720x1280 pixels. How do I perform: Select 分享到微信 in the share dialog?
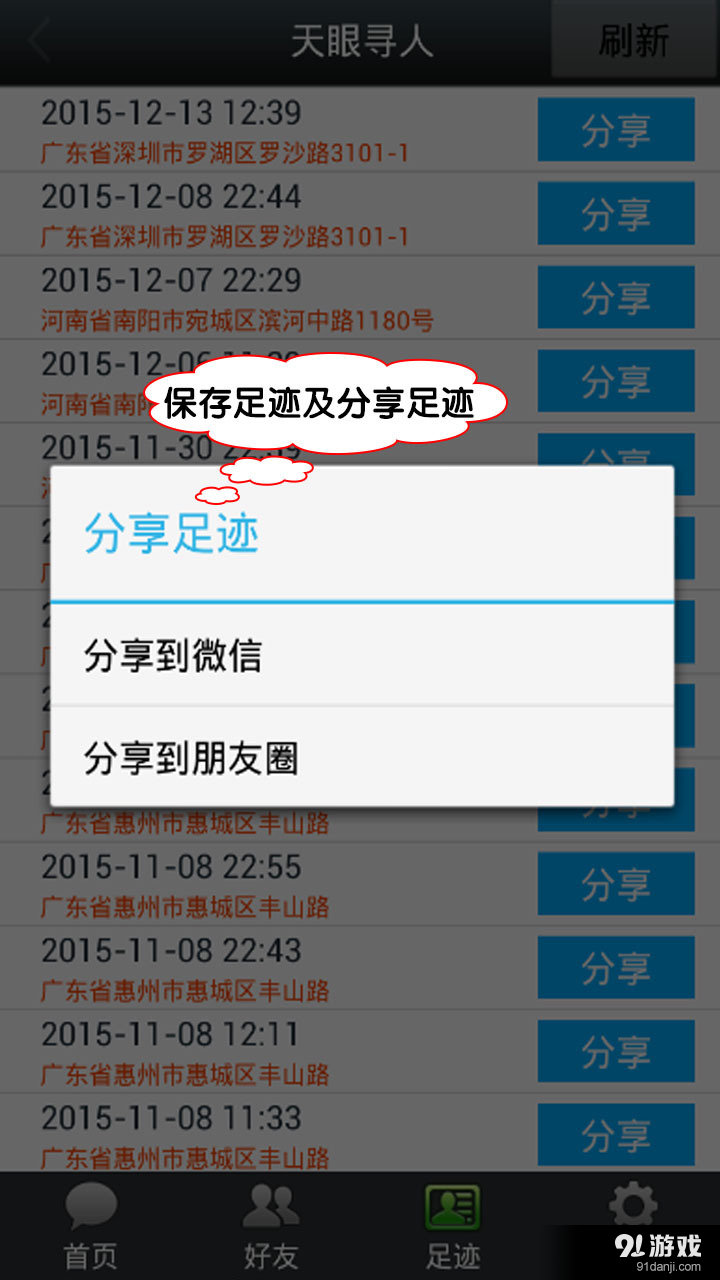(x=360, y=656)
